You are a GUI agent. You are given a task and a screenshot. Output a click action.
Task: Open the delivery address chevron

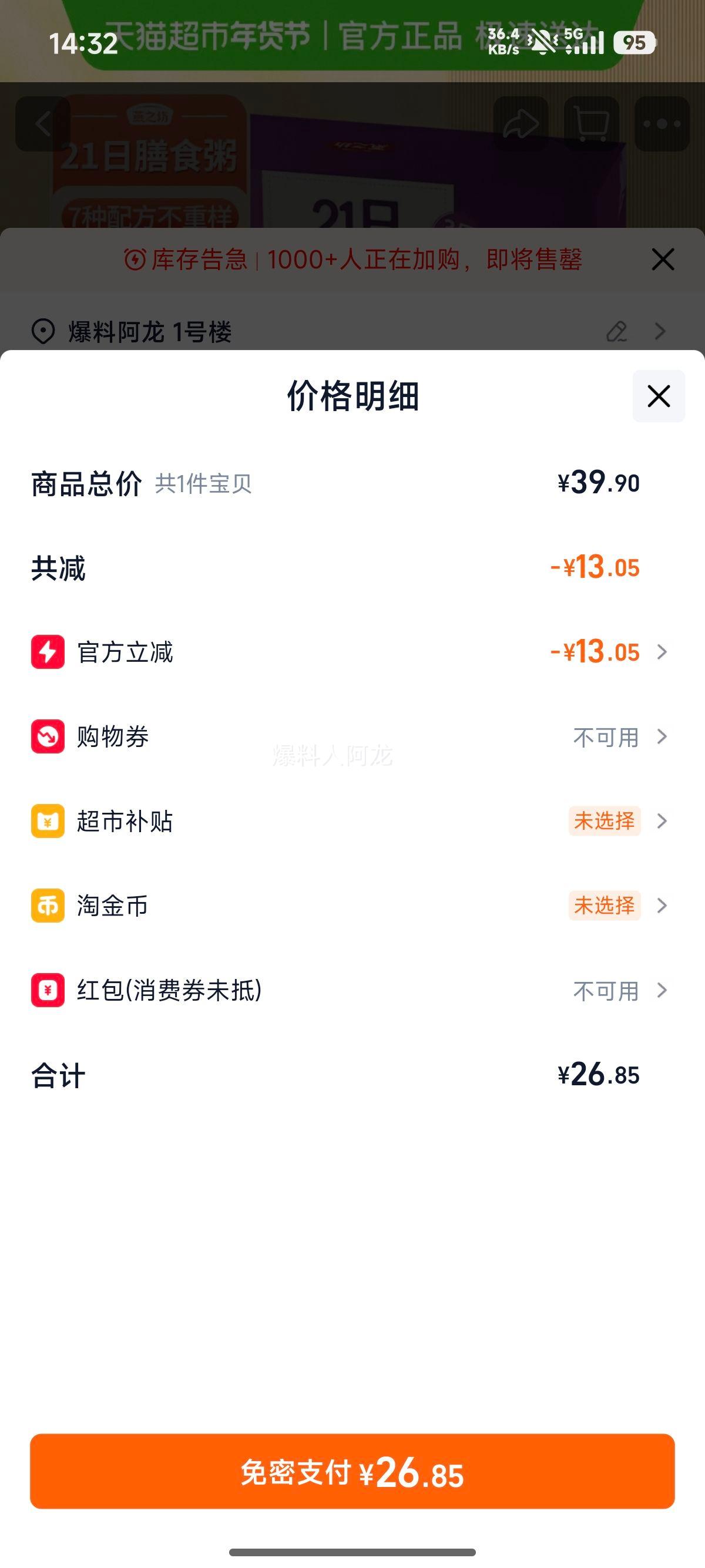click(660, 332)
